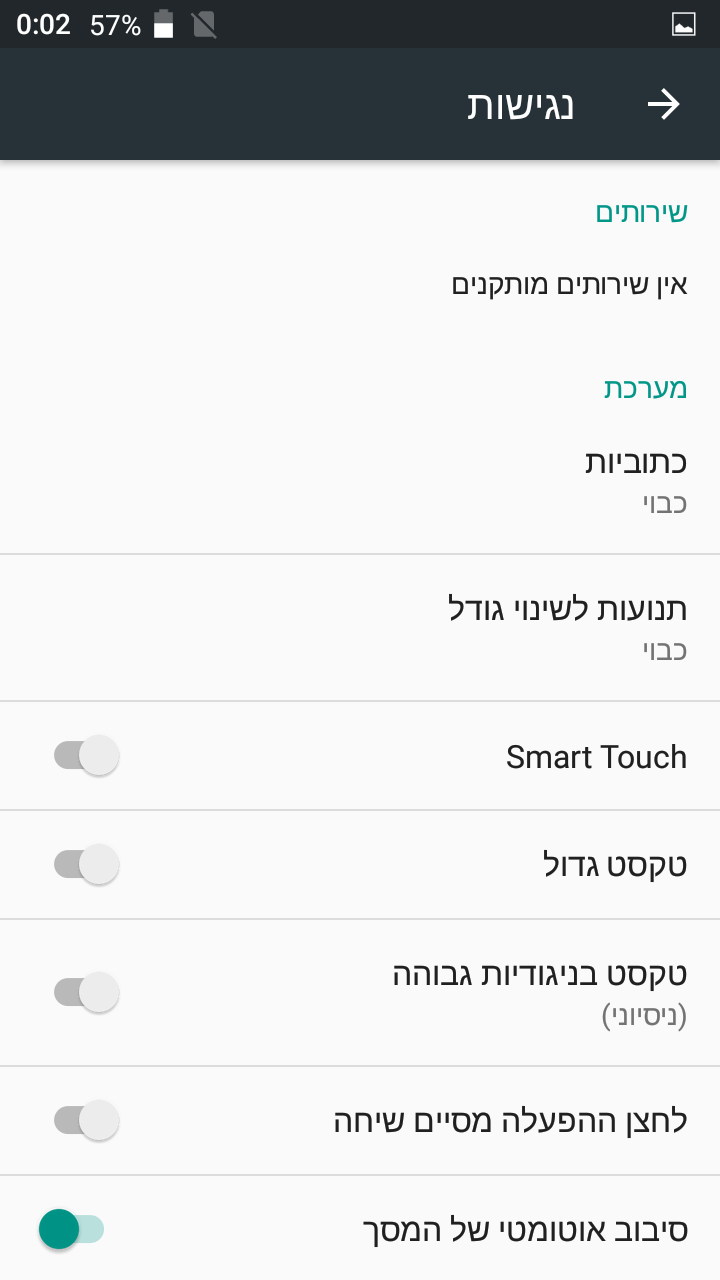Viewport: 720px width, 1280px height.
Task: Enable לחצן ההפעלה מסיים שיחה switch
Action: 87,1120
